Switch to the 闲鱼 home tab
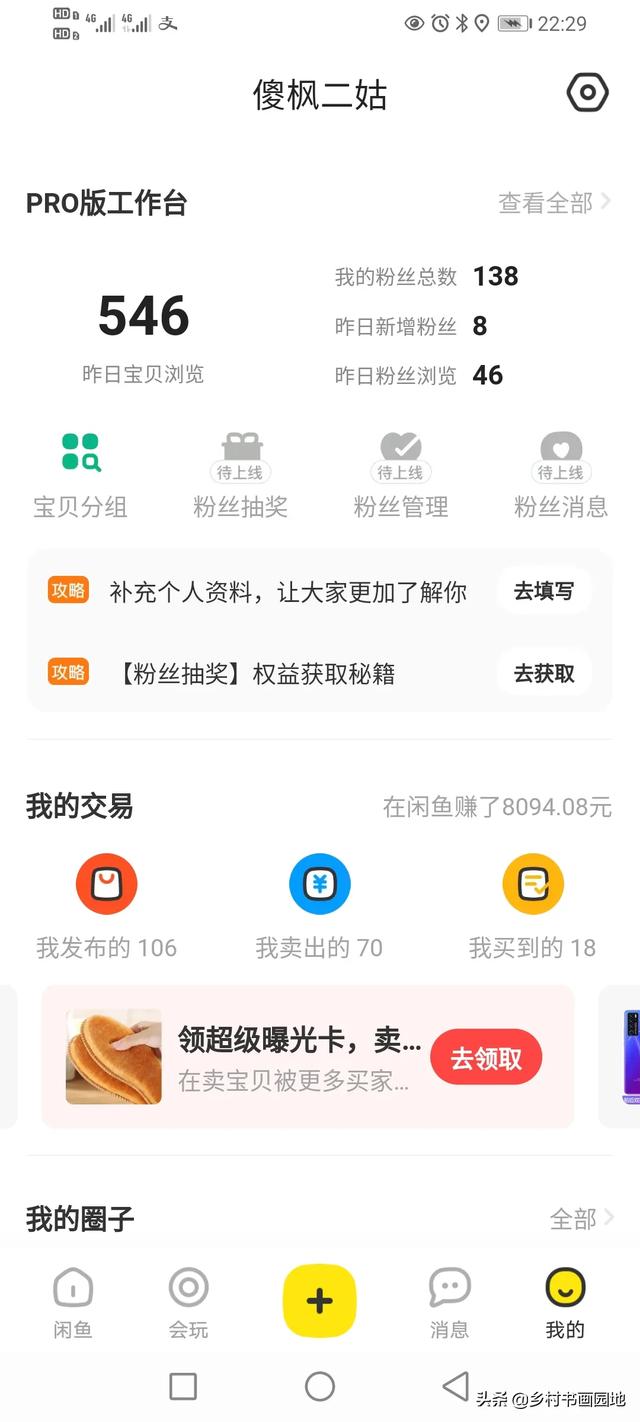The height and width of the screenshot is (1422, 640). click(x=73, y=1302)
